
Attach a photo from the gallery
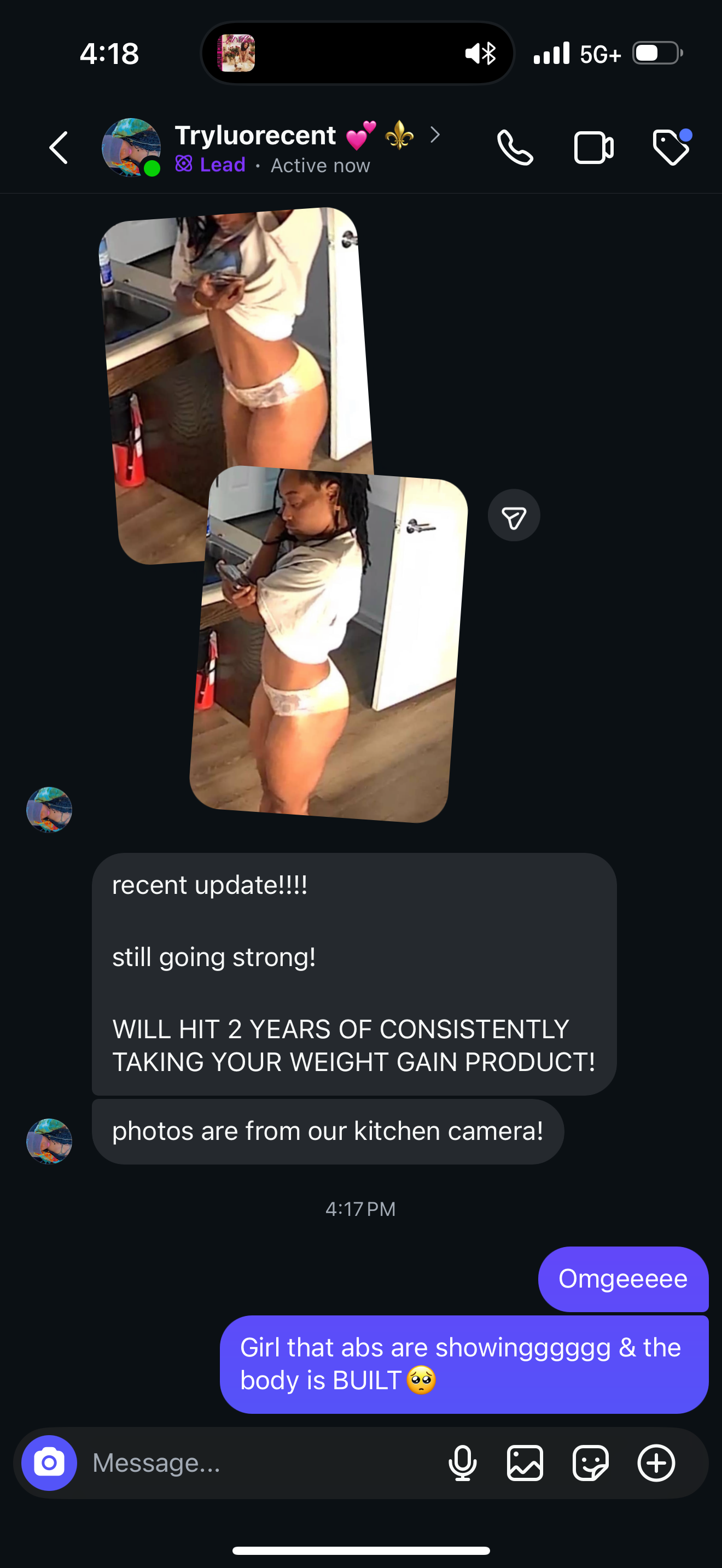[525, 1462]
